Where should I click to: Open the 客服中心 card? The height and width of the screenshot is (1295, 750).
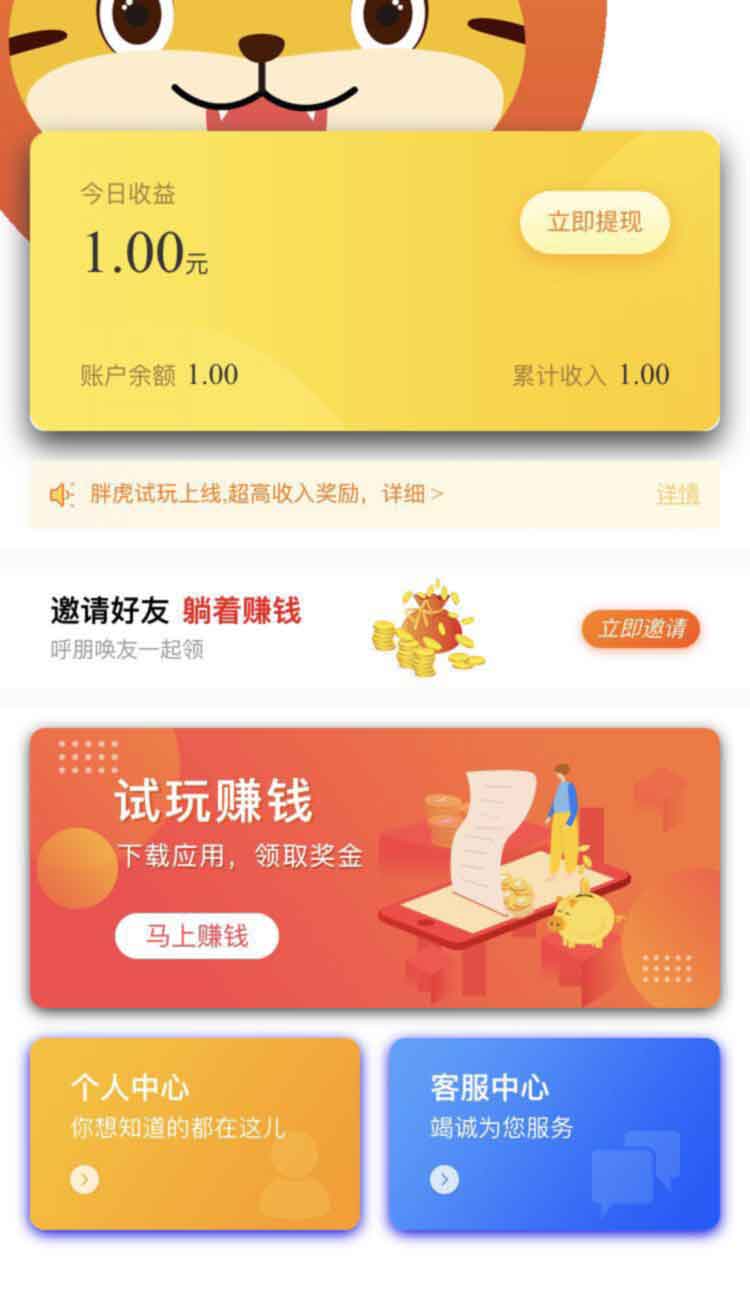pos(554,1133)
